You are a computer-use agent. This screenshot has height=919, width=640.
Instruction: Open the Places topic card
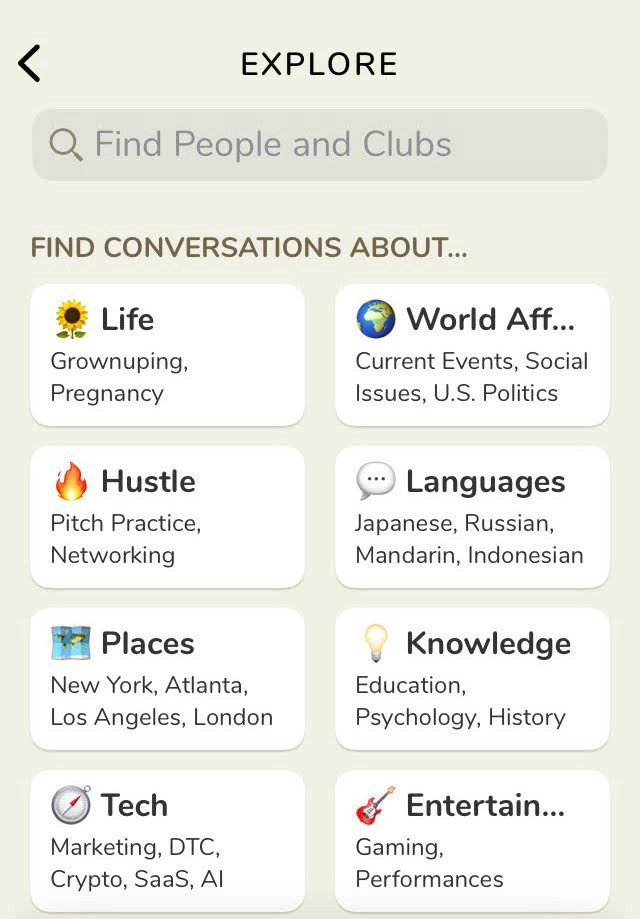167,679
